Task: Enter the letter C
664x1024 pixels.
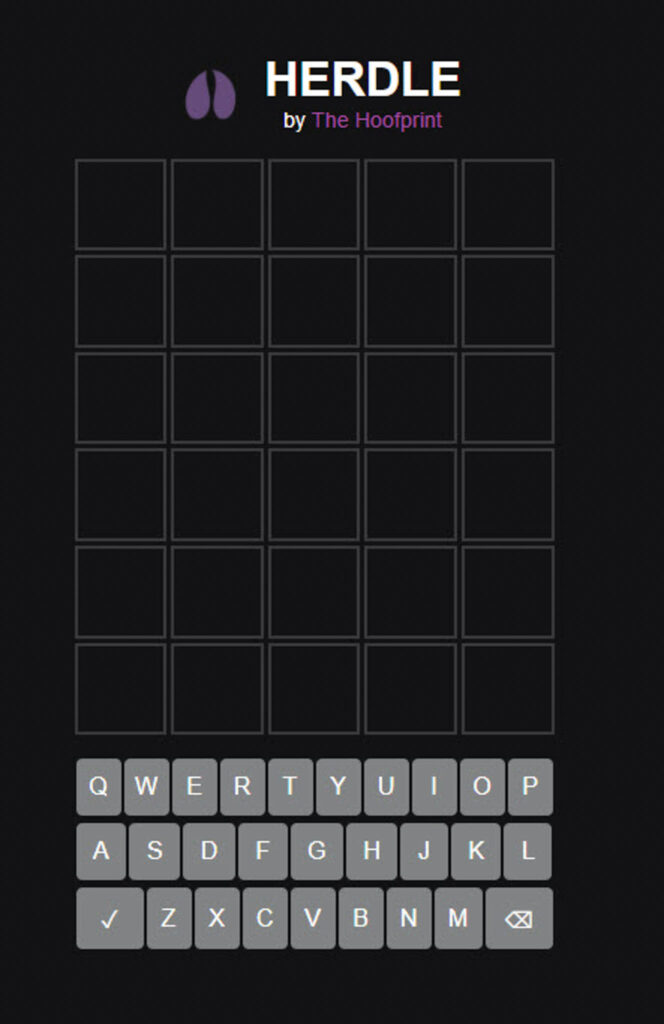Action: click(265, 918)
